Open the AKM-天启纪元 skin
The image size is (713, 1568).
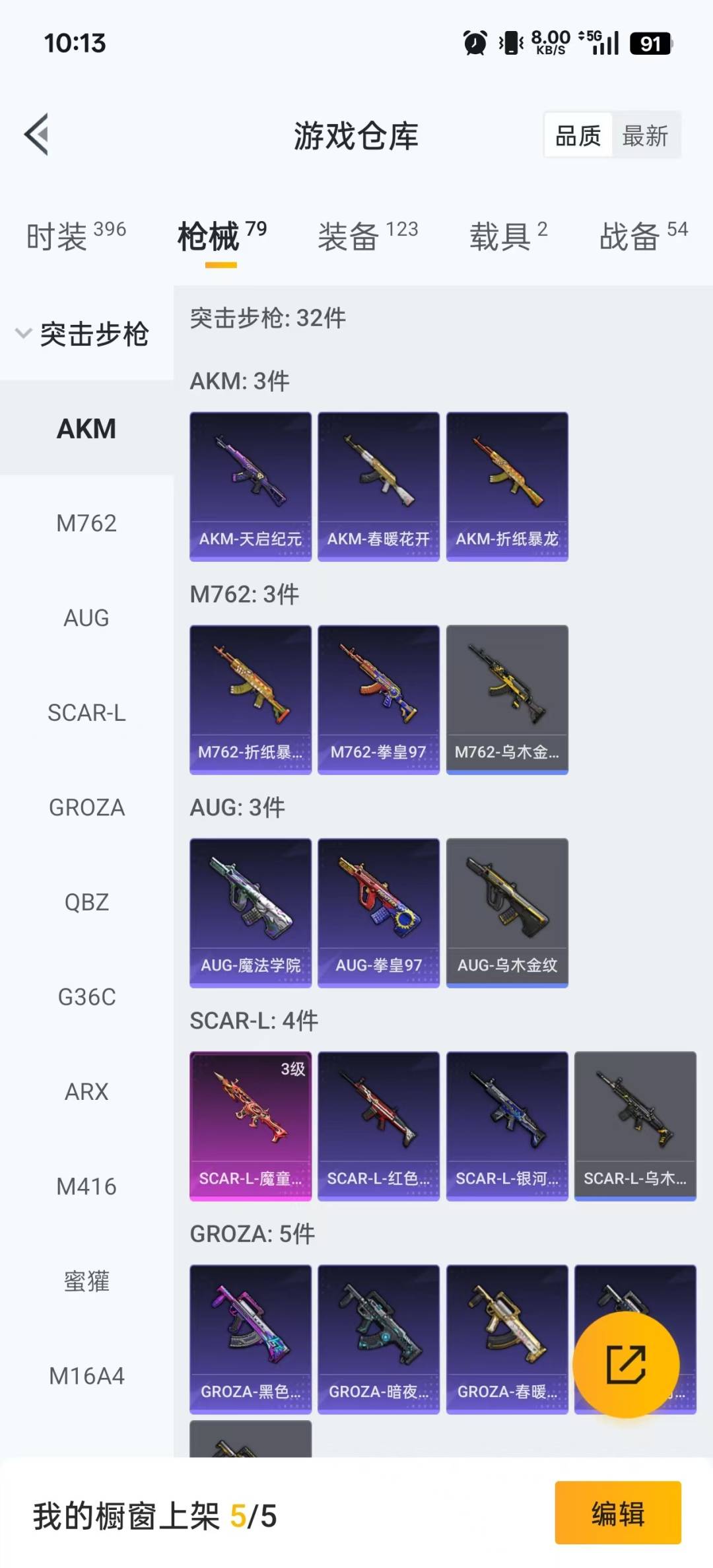coord(250,487)
